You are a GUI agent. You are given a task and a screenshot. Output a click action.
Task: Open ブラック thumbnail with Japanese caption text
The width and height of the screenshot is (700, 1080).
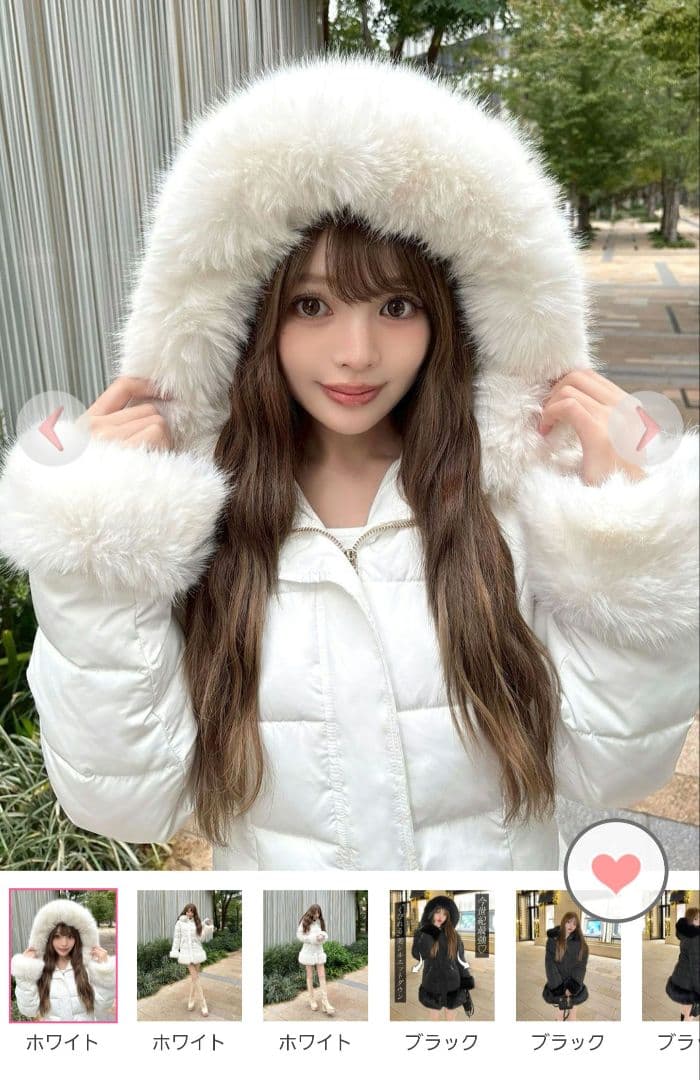[x=441, y=955]
